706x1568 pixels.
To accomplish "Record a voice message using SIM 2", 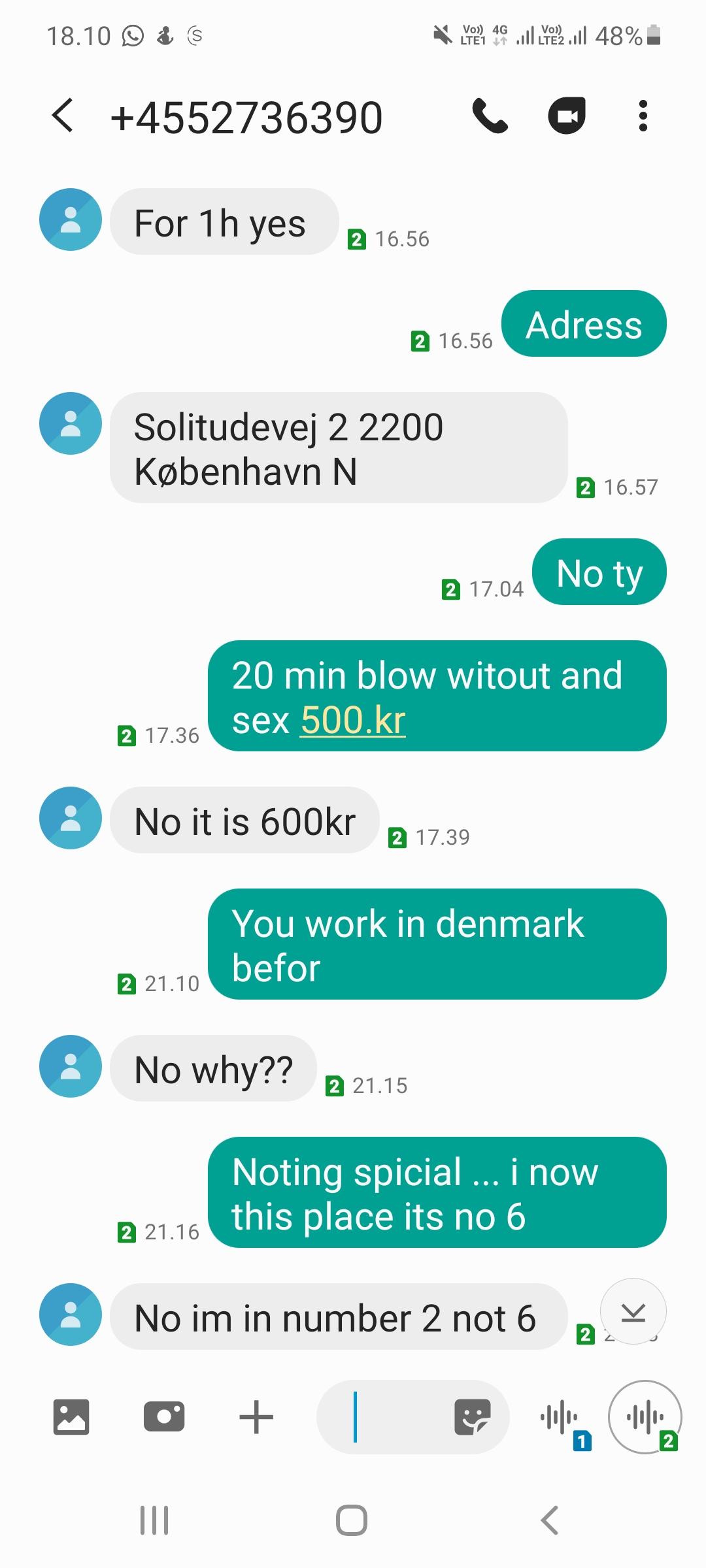I will (x=645, y=1417).
